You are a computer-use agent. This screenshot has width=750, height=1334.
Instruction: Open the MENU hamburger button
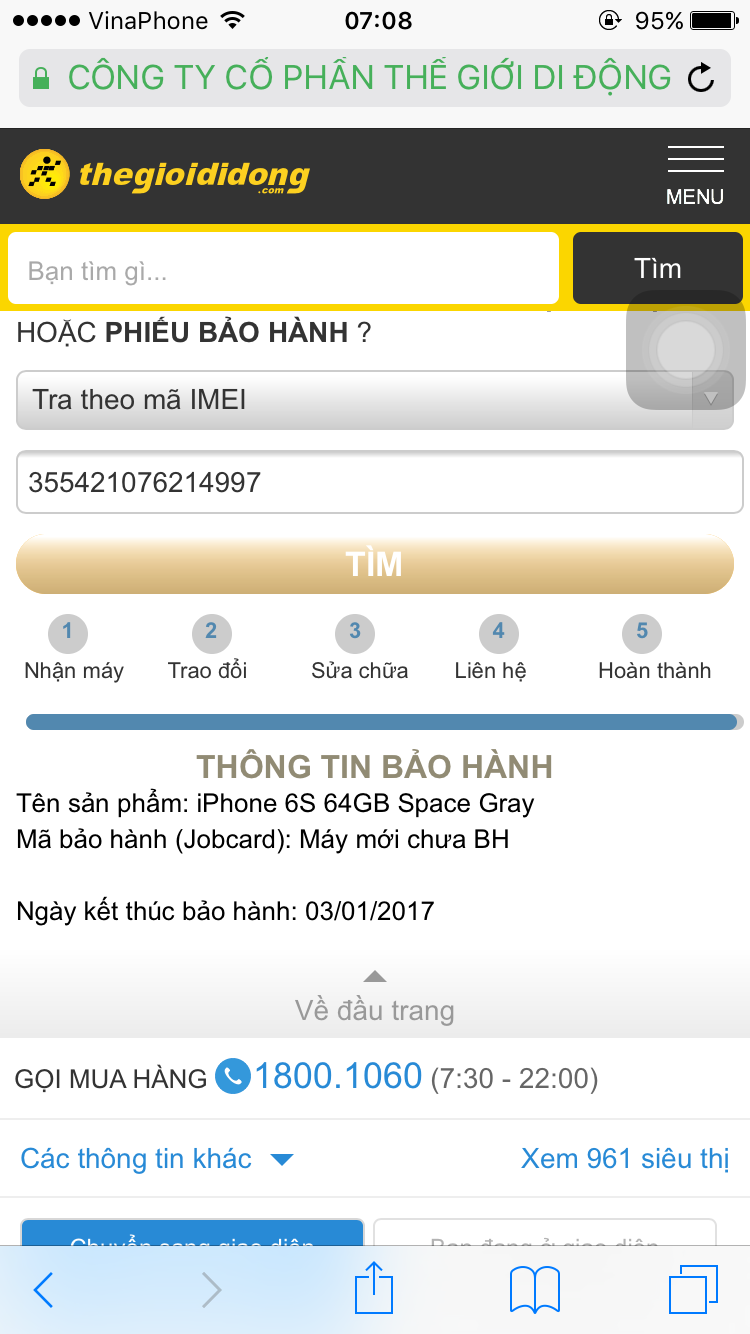click(x=694, y=175)
